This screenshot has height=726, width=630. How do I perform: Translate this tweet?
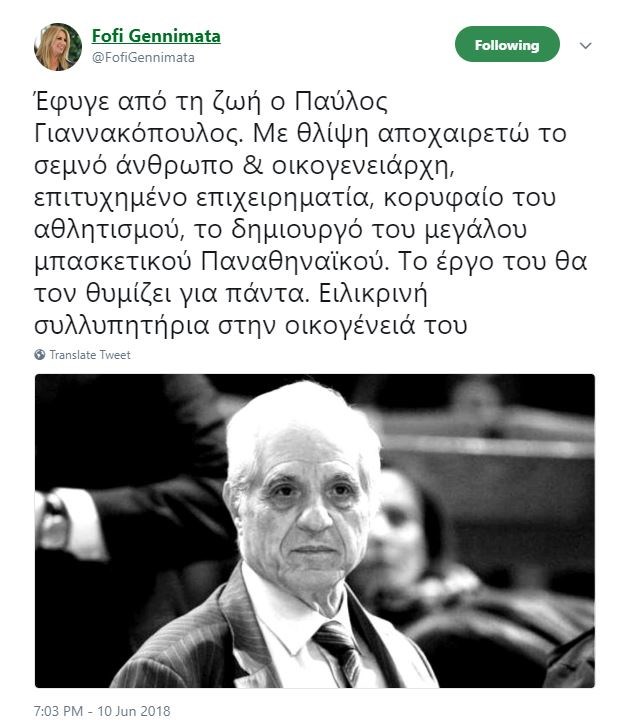click(x=89, y=355)
